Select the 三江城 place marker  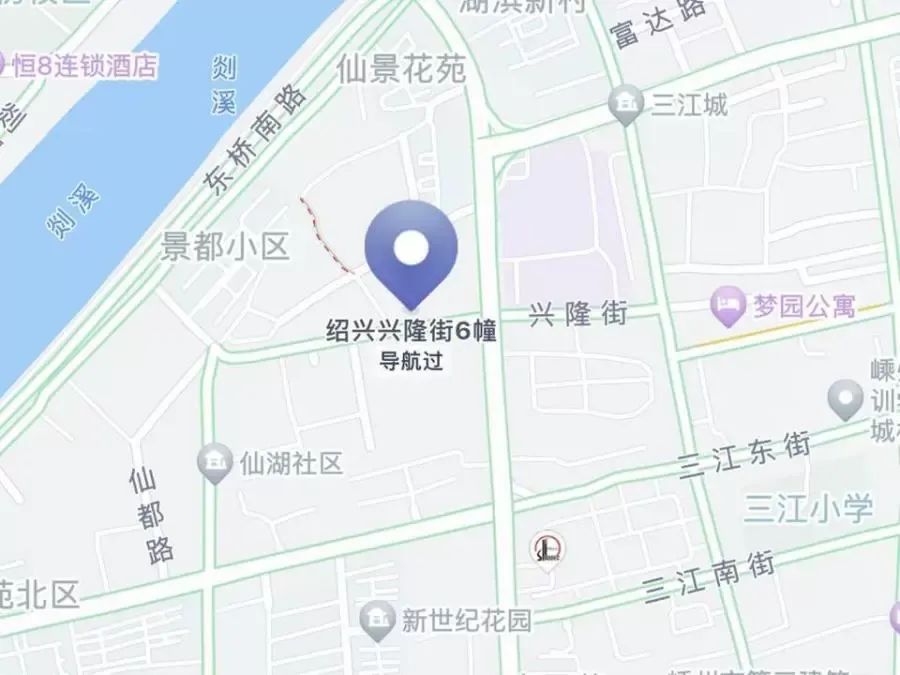coord(627,104)
